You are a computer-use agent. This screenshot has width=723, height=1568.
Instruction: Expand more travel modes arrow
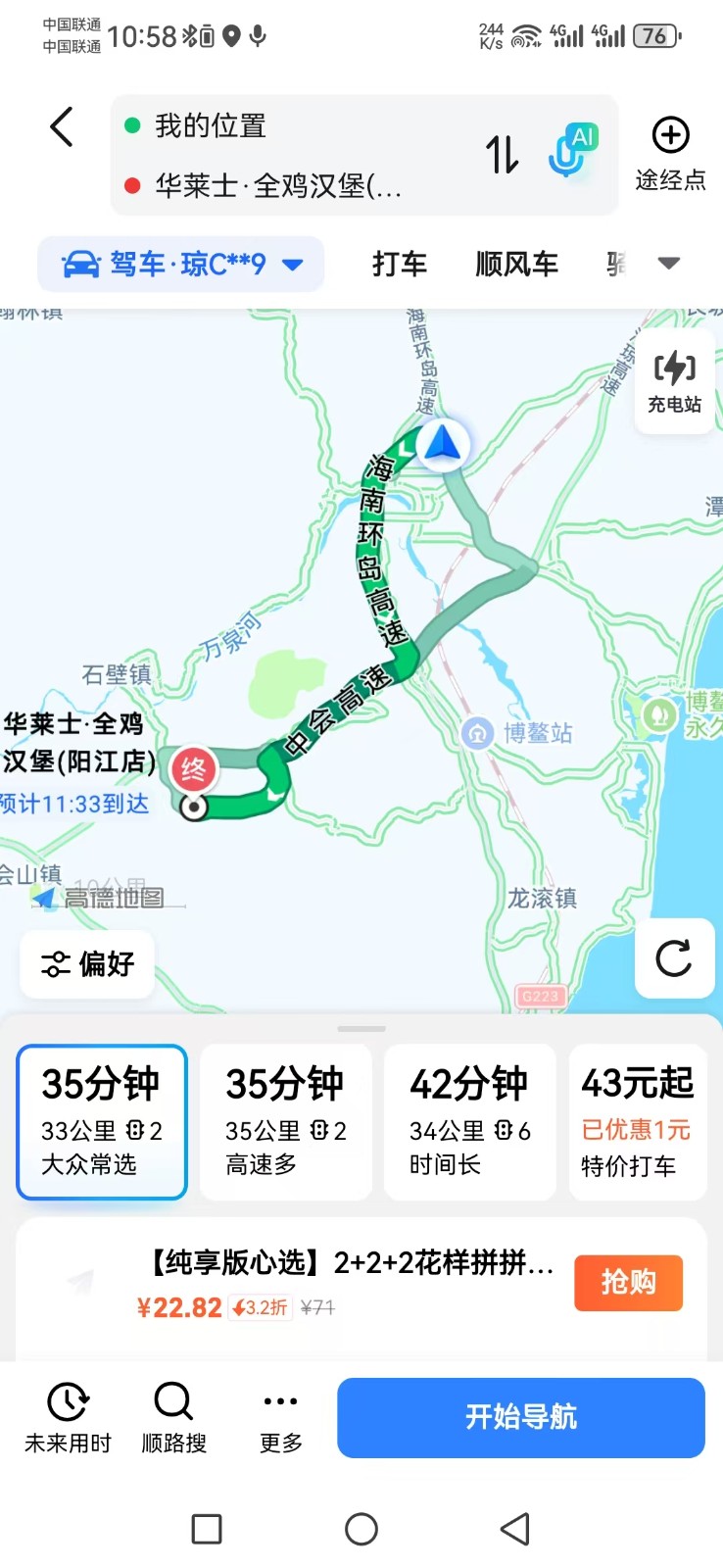pyautogui.click(x=668, y=264)
